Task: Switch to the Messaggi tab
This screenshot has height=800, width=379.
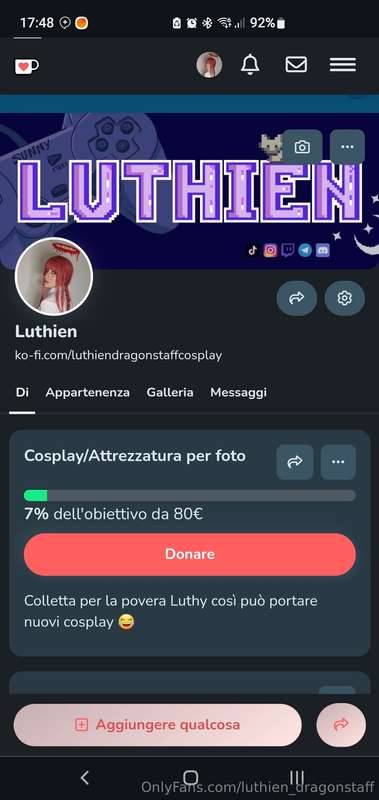Action: pos(239,392)
